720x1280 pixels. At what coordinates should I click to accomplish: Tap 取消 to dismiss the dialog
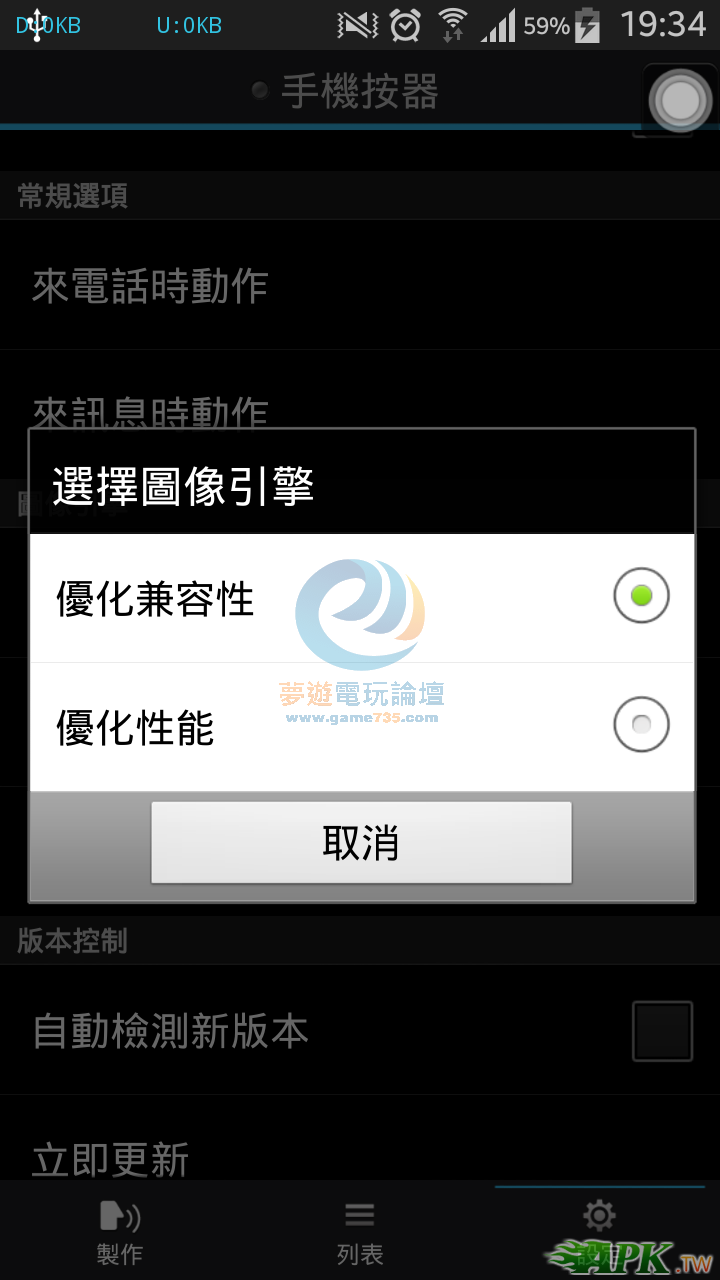pos(361,843)
